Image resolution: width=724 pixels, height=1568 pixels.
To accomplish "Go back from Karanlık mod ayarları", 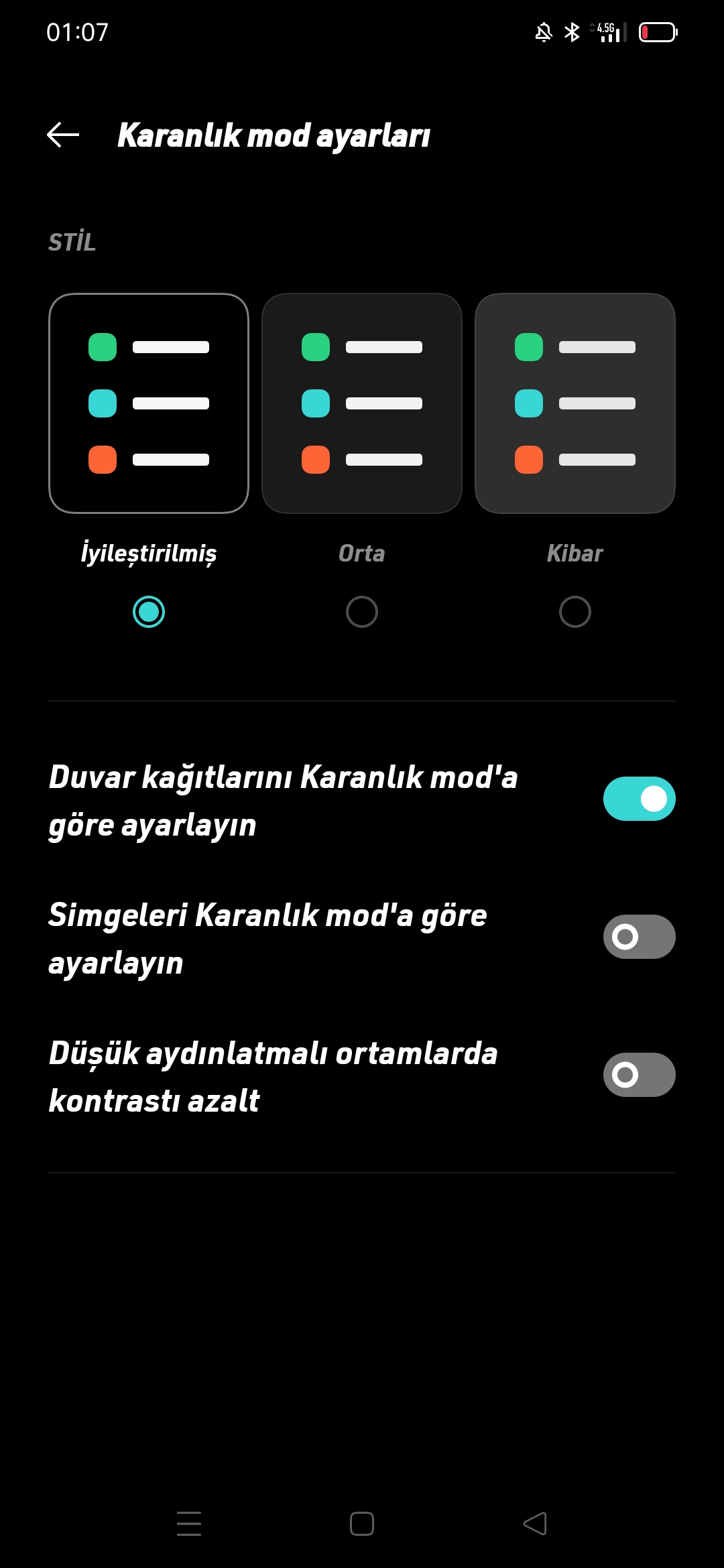I will (63, 135).
